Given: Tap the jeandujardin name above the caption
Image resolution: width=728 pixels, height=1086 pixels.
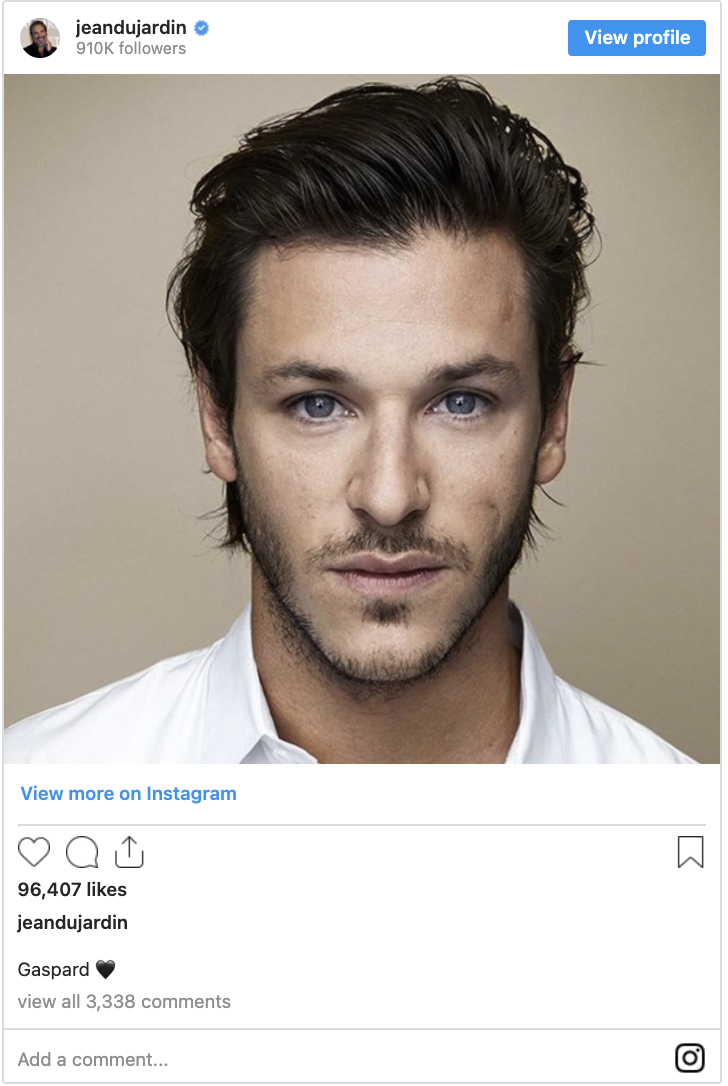Looking at the screenshot, I should pyautogui.click(x=72, y=923).
